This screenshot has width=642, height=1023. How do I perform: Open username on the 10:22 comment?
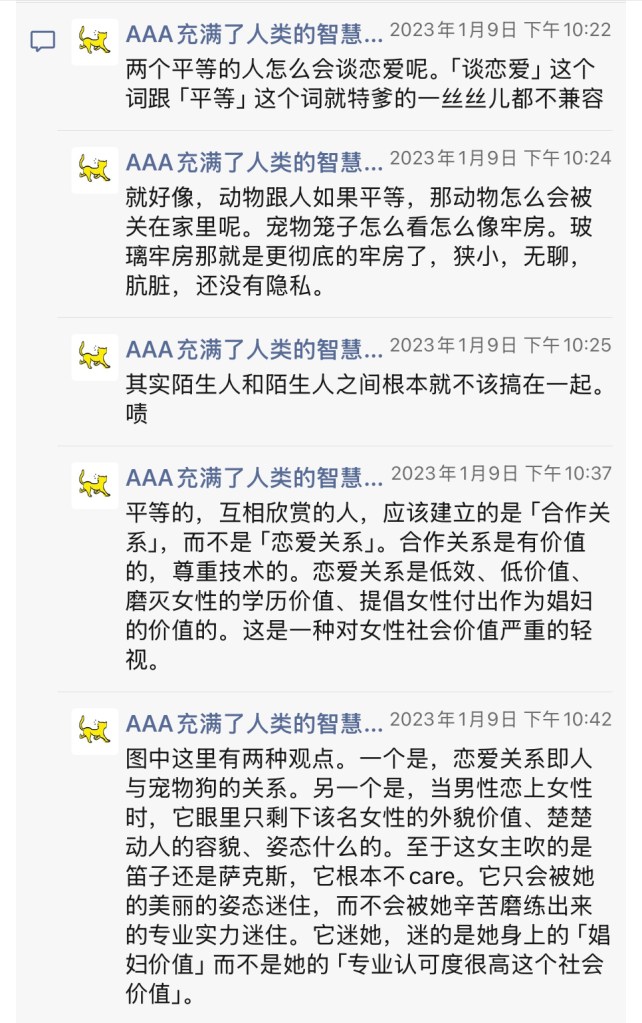click(254, 35)
